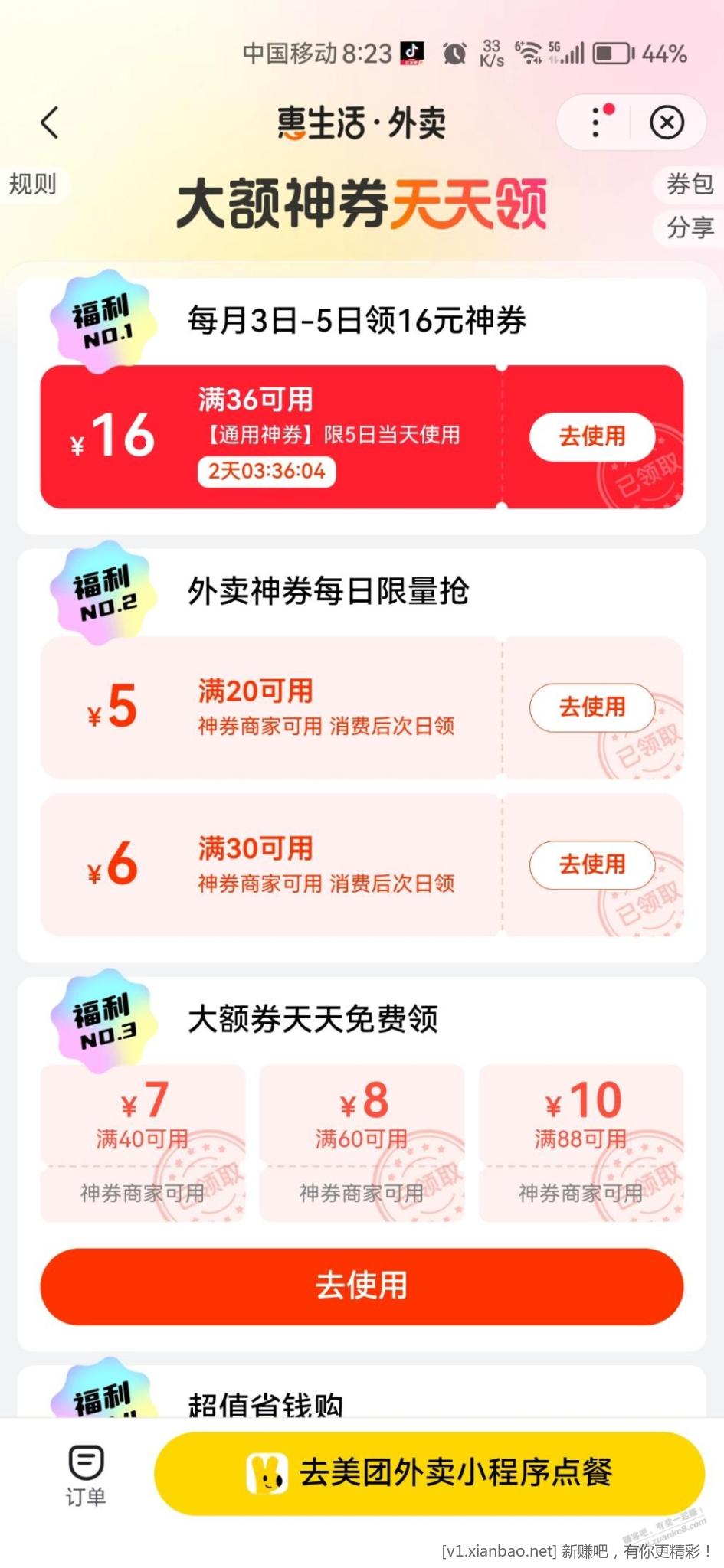The width and height of the screenshot is (724, 1568).
Task: Tap 去使用 on the ¥5 满20 coupon
Action: point(591,707)
